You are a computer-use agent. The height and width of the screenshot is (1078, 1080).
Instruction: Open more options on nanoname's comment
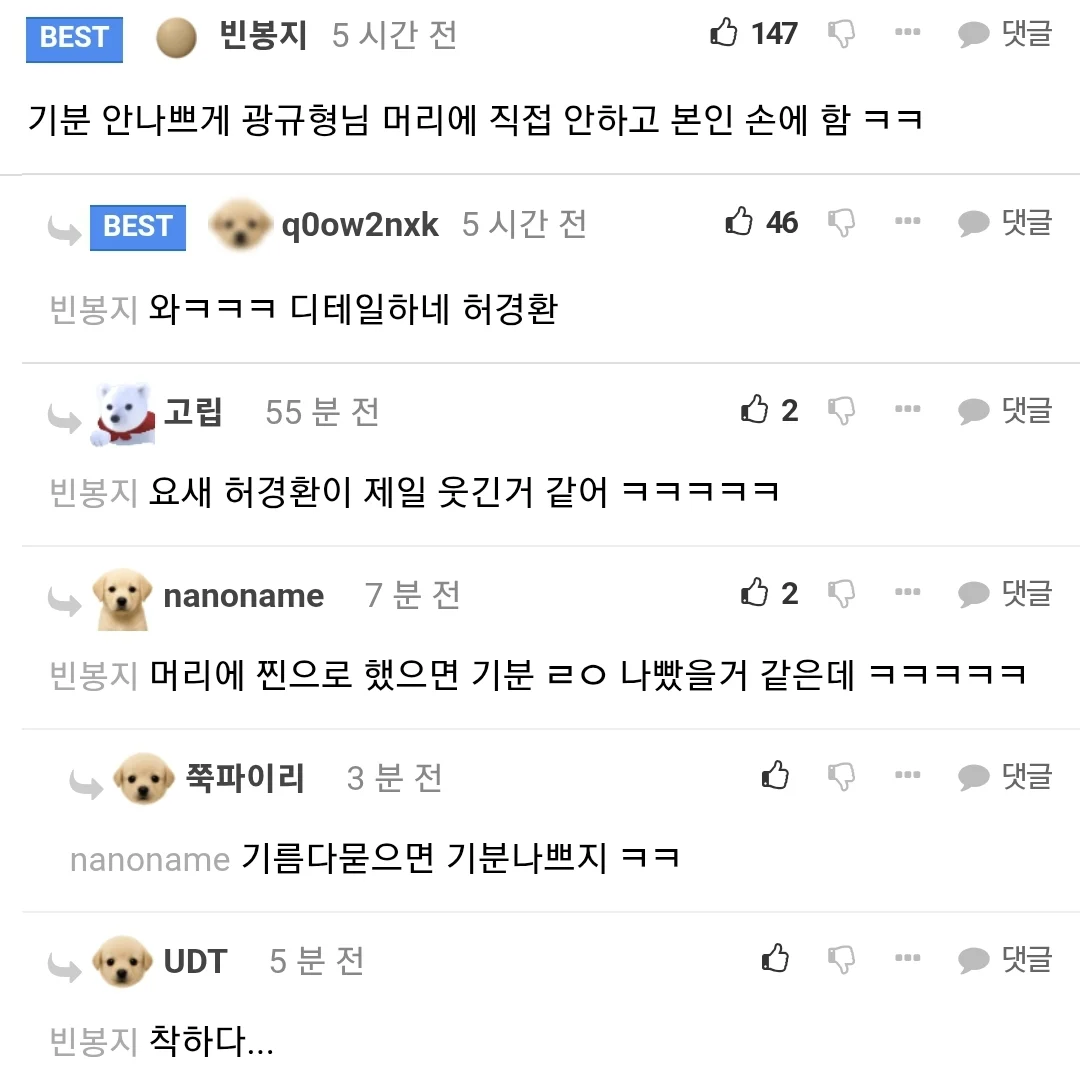(907, 594)
